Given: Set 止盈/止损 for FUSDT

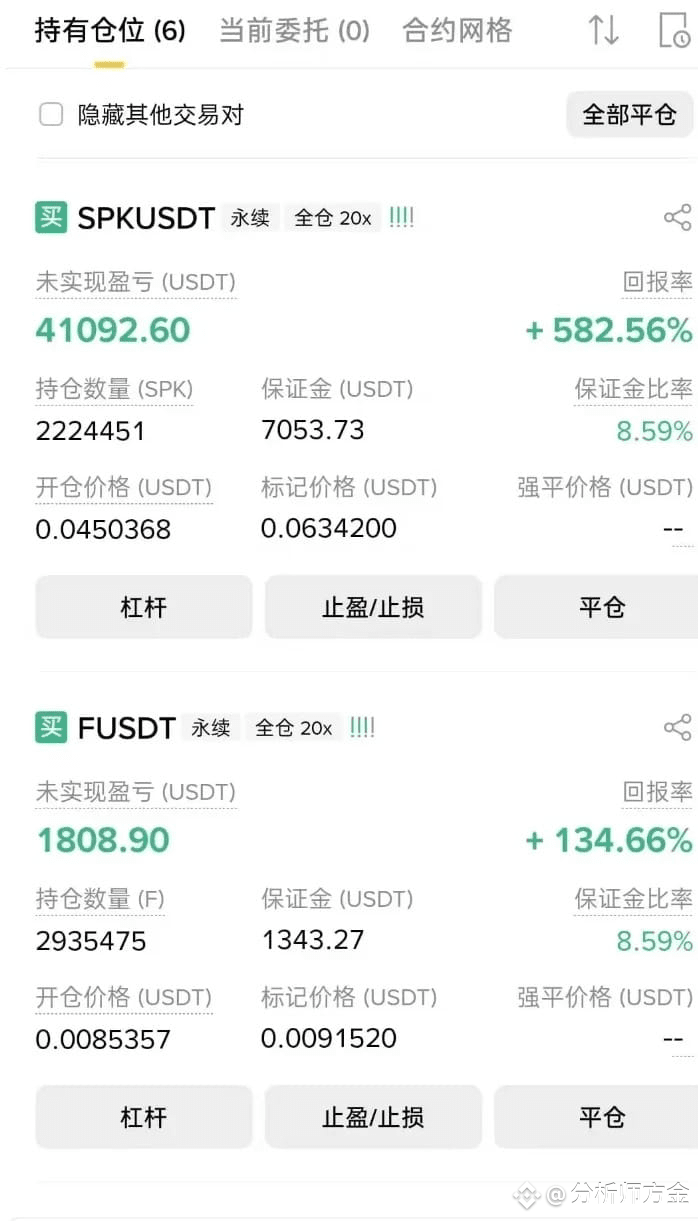Looking at the screenshot, I should (x=373, y=1117).
